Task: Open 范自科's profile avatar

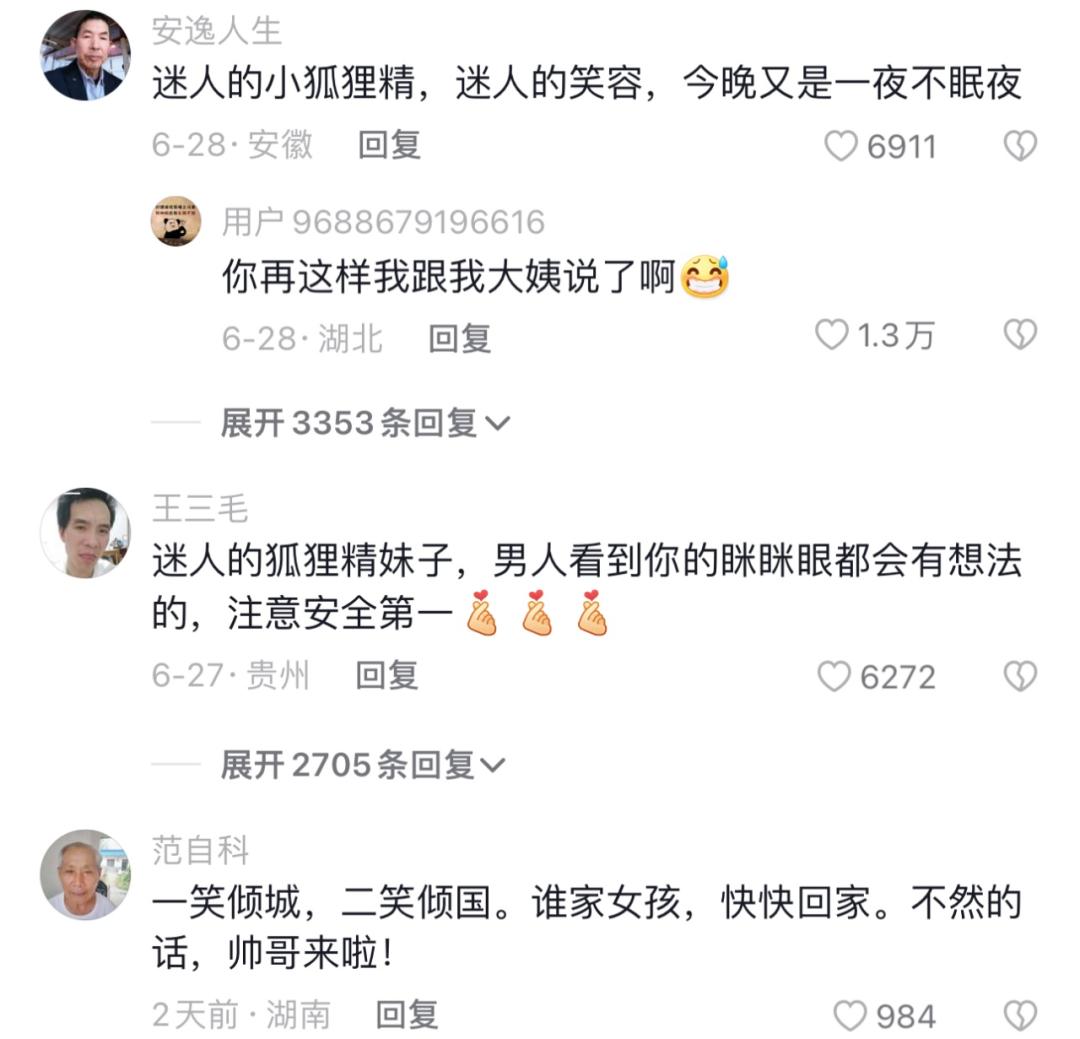Action: point(85,874)
